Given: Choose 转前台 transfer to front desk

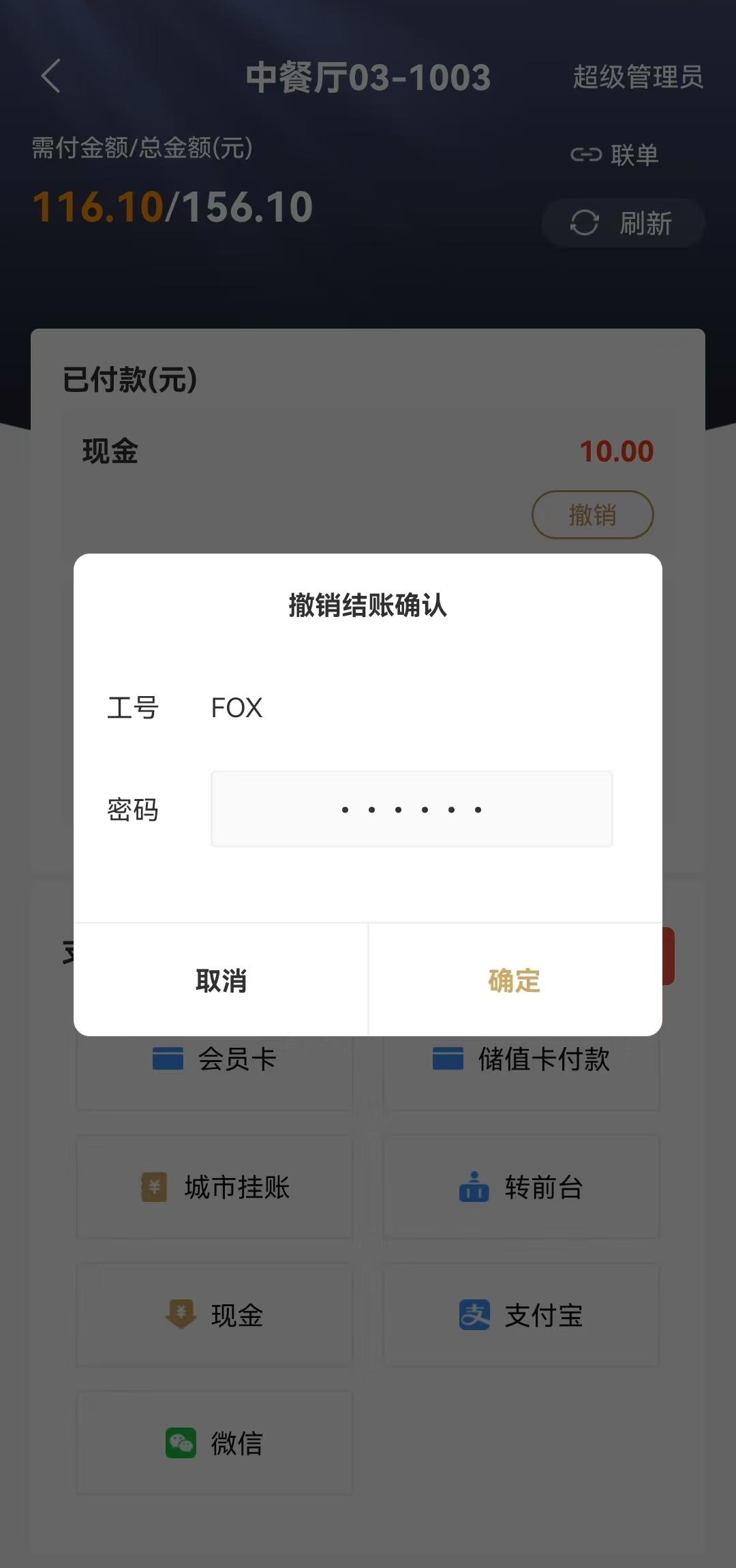Looking at the screenshot, I should [521, 1187].
